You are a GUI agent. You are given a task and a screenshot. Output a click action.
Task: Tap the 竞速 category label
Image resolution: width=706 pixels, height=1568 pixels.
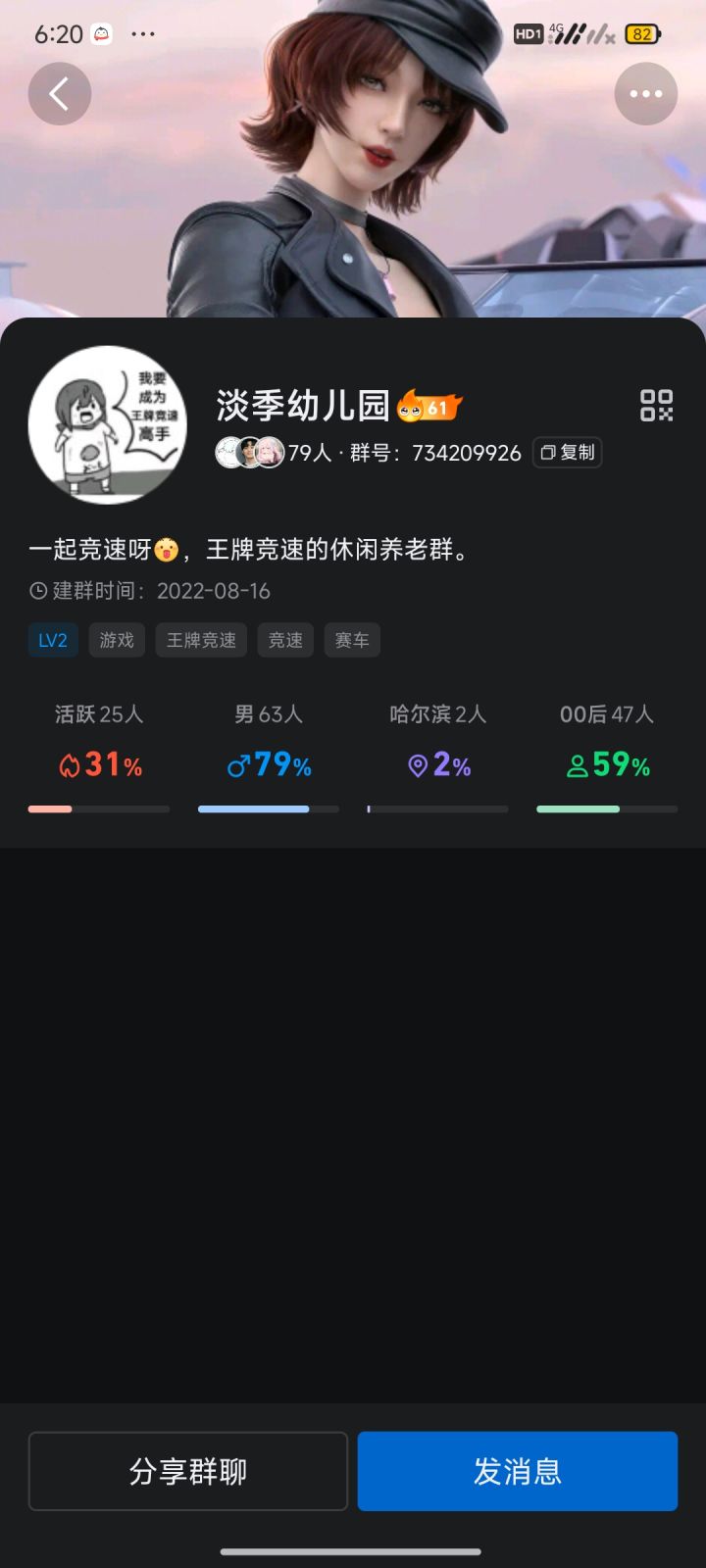point(284,640)
